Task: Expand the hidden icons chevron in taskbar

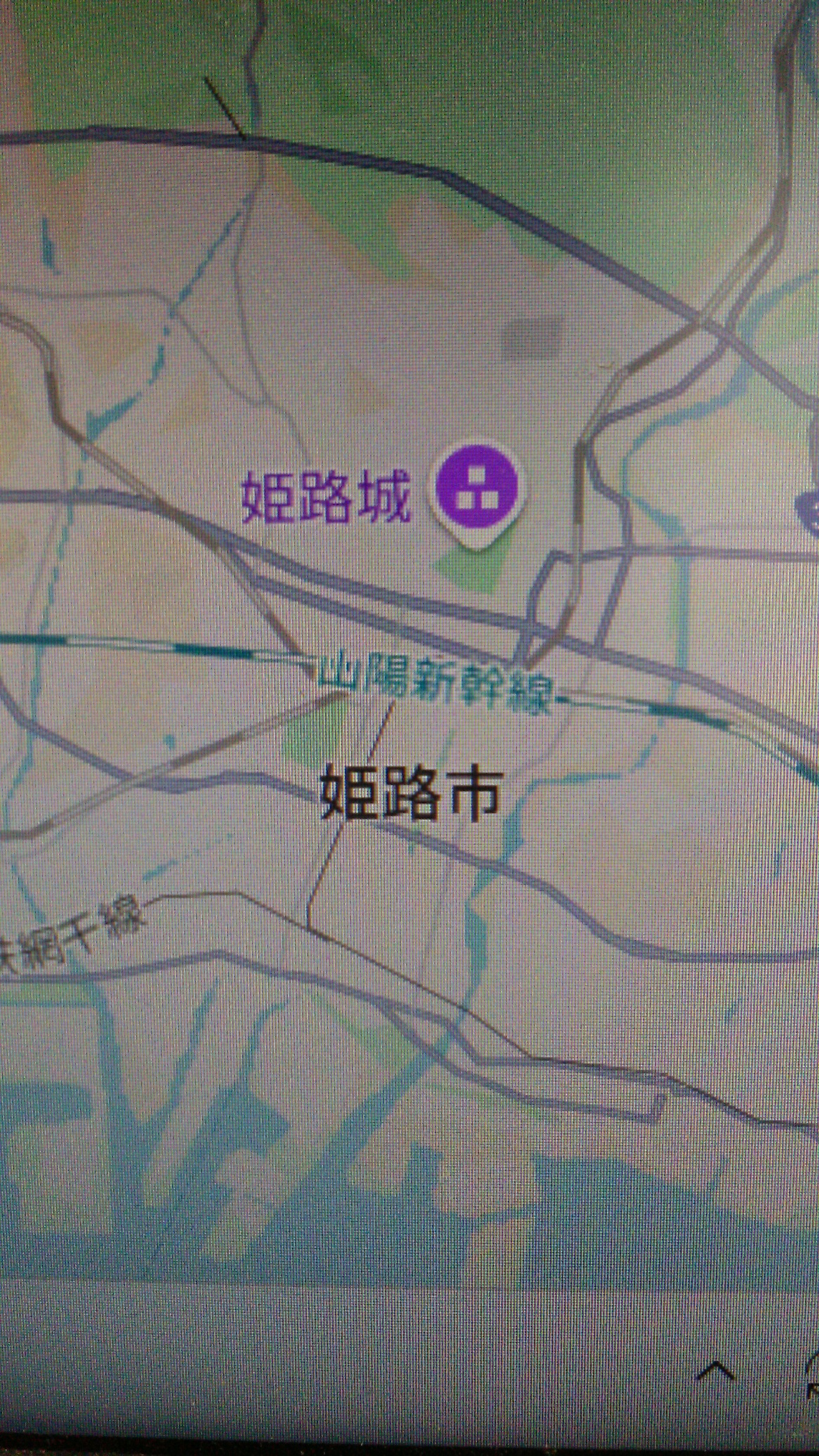Action: (x=715, y=1370)
